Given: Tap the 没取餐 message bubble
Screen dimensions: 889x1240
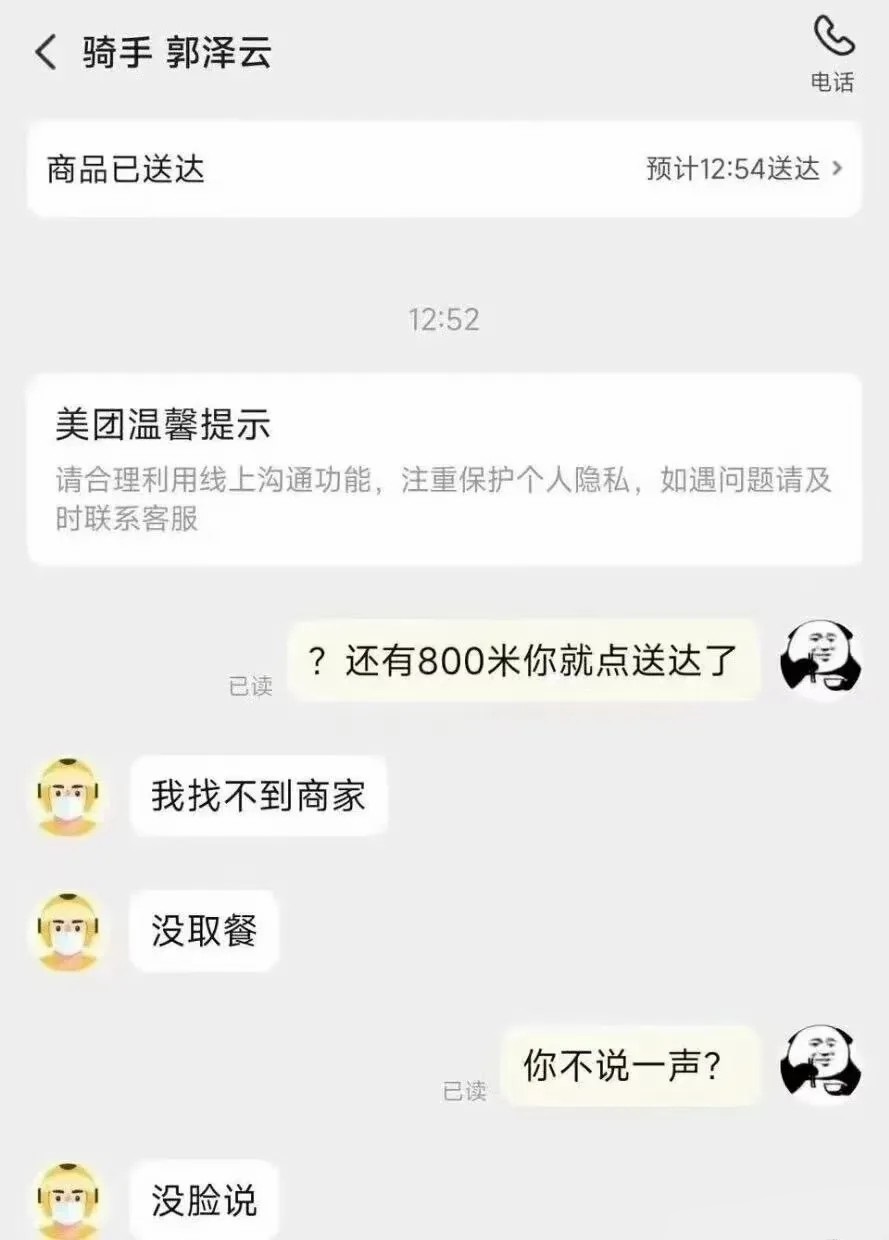Looking at the screenshot, I should pyautogui.click(x=203, y=930).
